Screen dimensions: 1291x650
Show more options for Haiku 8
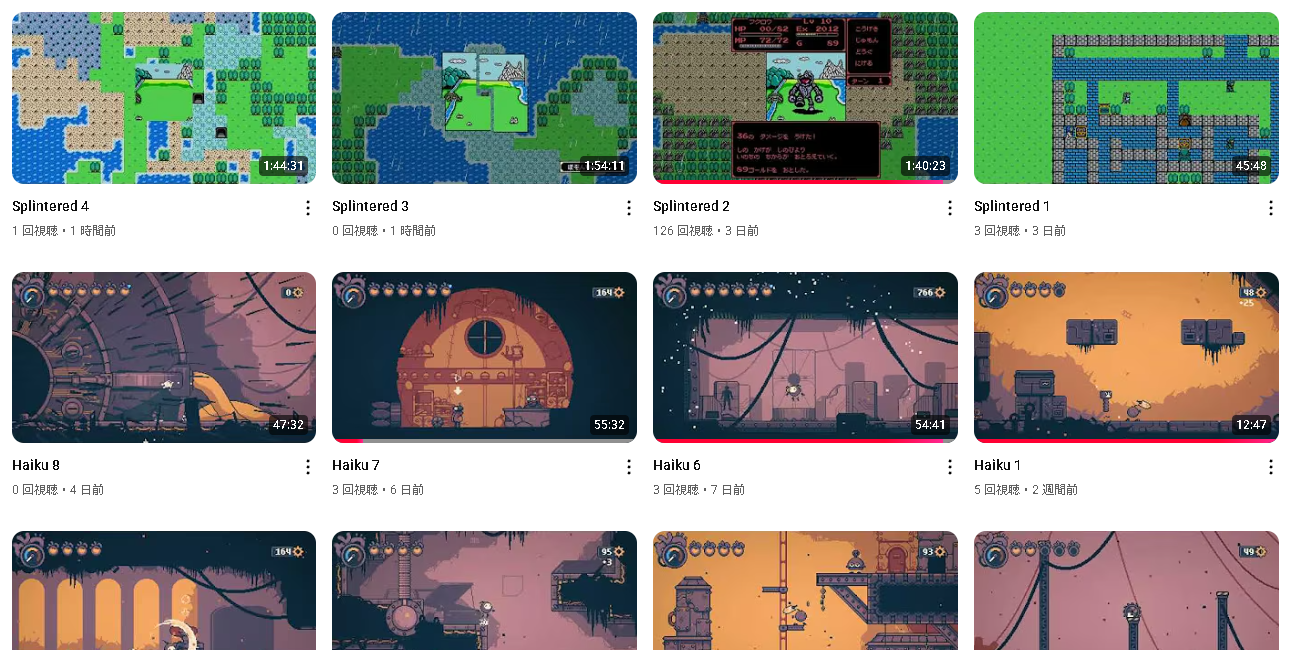[x=308, y=467]
